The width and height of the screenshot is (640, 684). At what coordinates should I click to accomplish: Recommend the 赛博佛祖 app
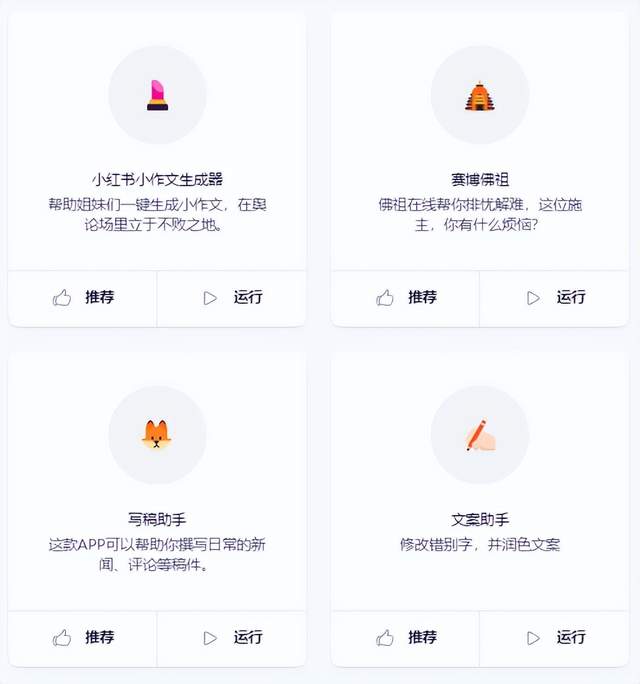point(406,297)
